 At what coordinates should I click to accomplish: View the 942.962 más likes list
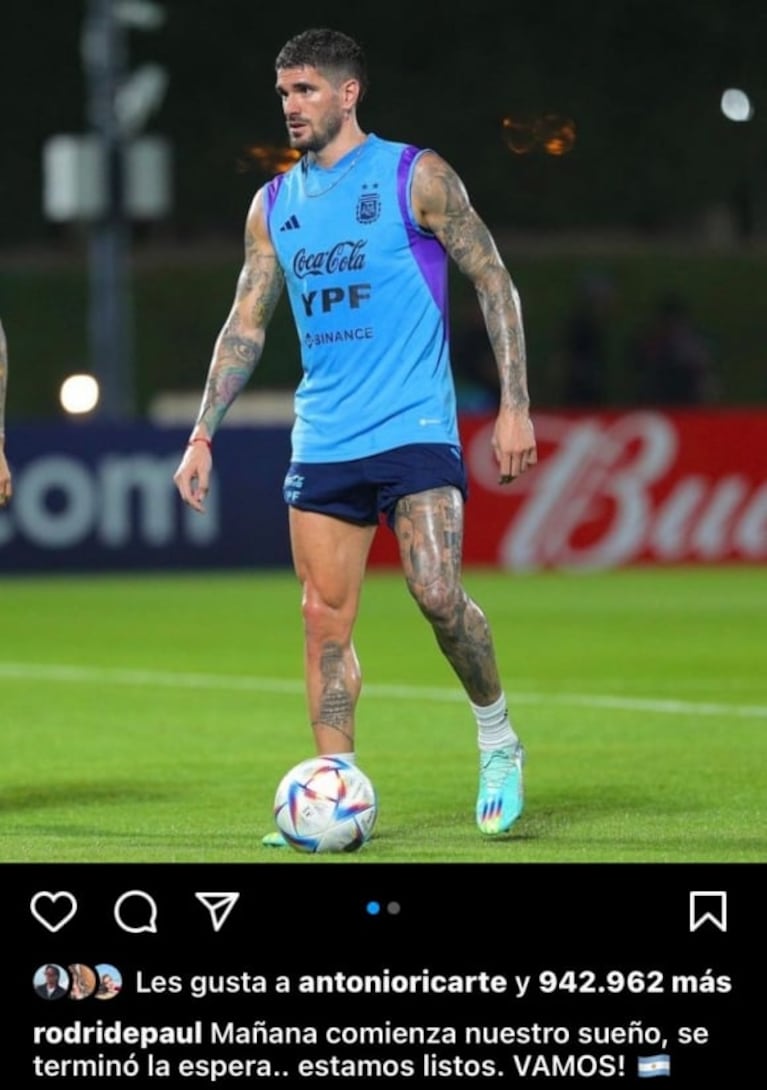point(635,982)
